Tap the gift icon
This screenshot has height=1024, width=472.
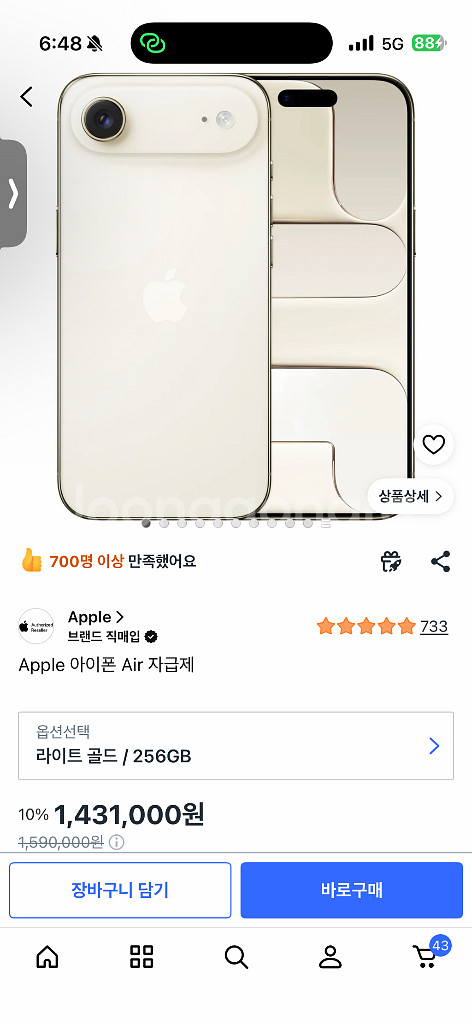(x=390, y=561)
